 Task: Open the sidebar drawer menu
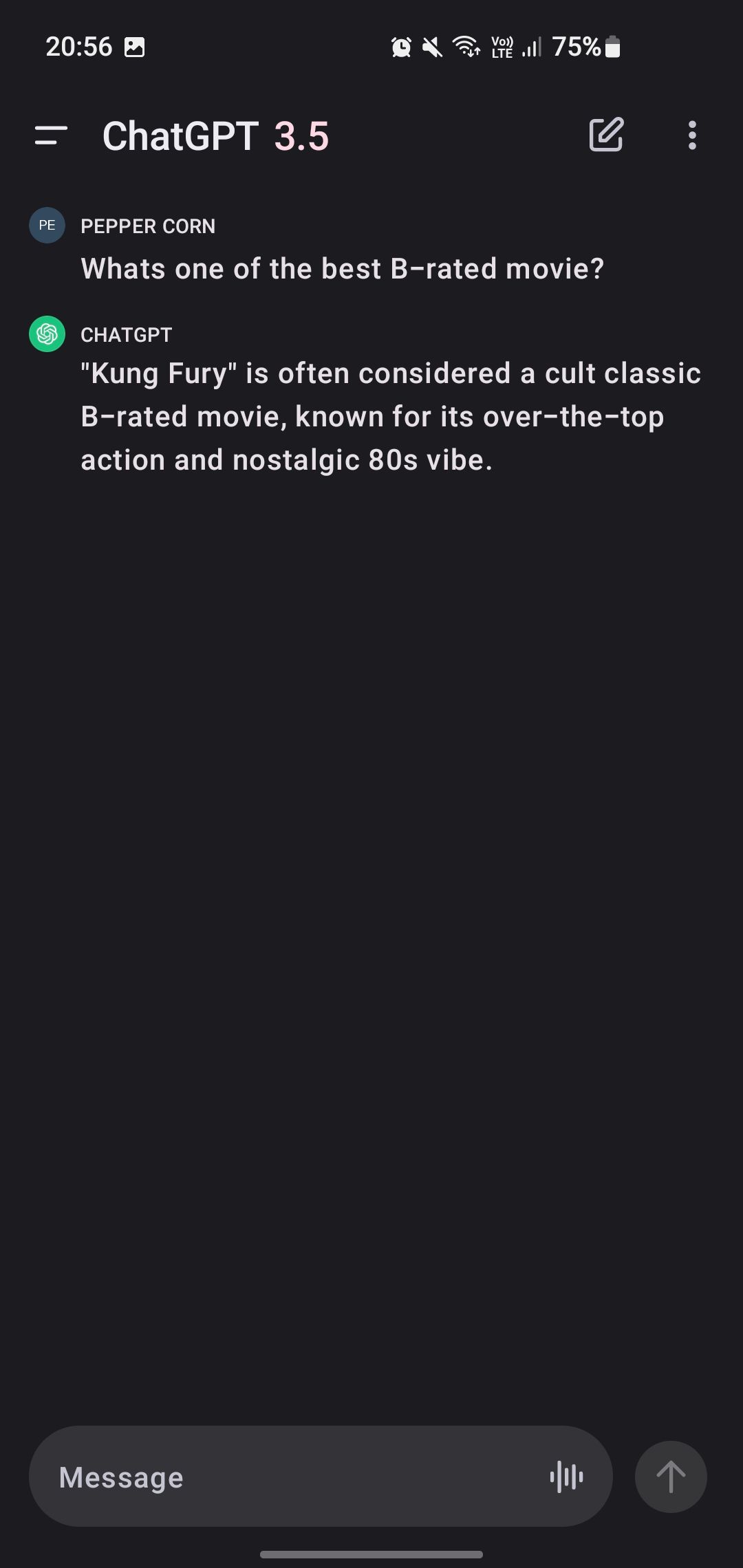(x=51, y=135)
